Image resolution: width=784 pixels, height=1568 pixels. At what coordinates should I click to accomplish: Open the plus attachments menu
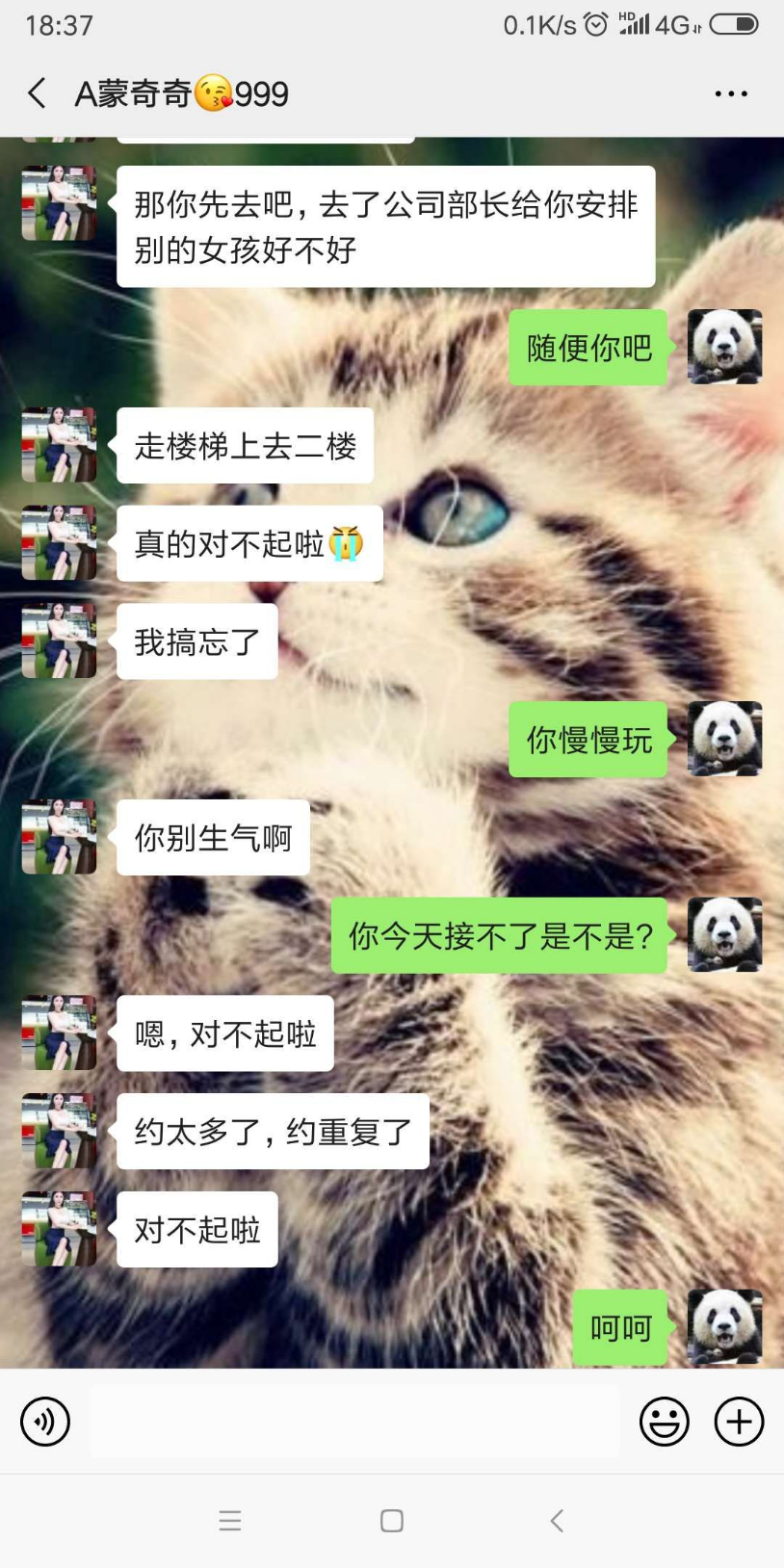pyautogui.click(x=739, y=1422)
